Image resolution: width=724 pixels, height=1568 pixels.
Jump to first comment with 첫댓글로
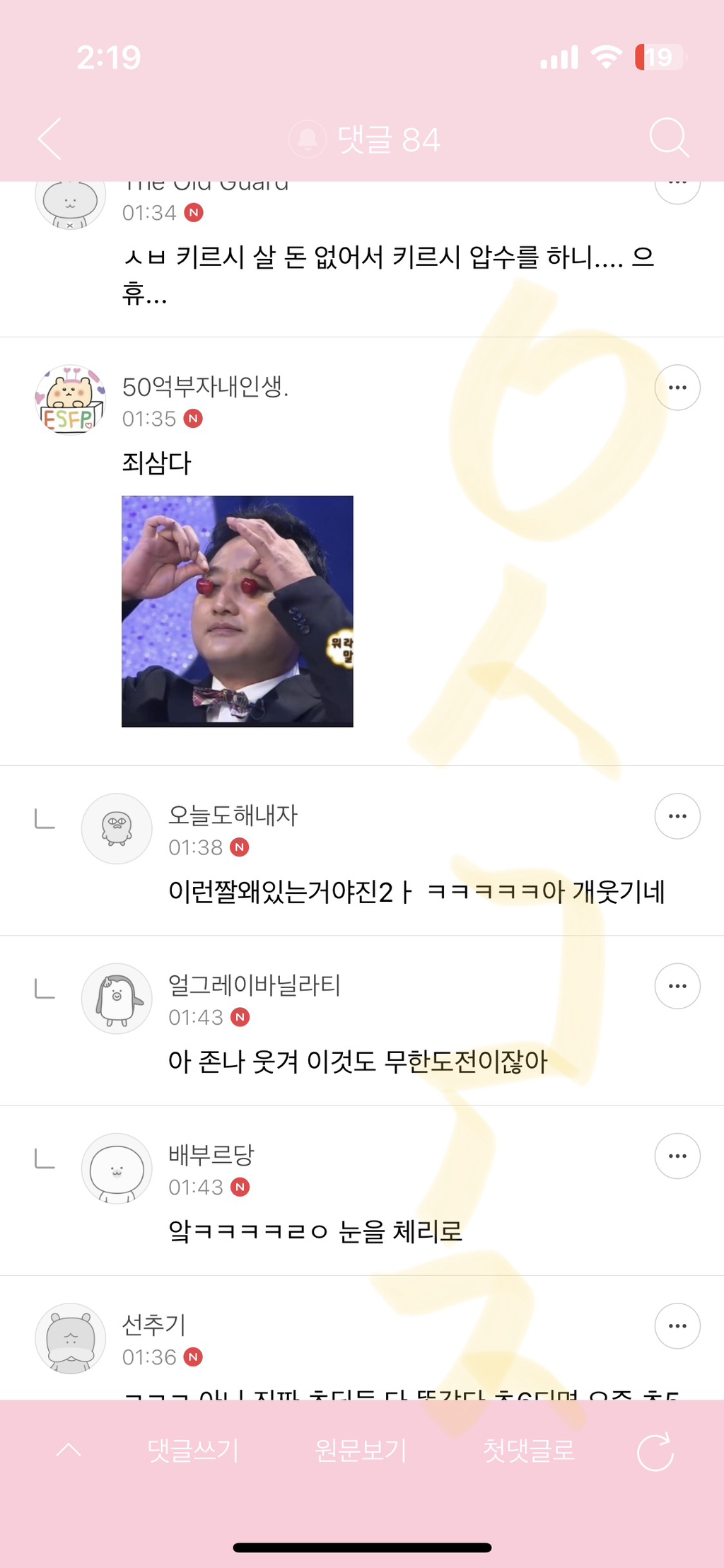click(529, 1451)
